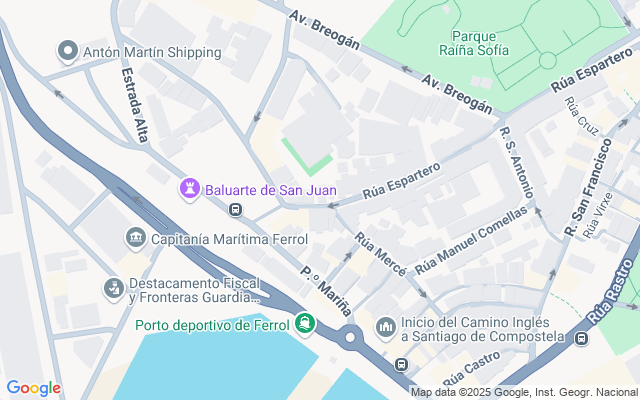Select the Porto deportivo de Ferrol pin
640x400 pixels.
coord(304,323)
